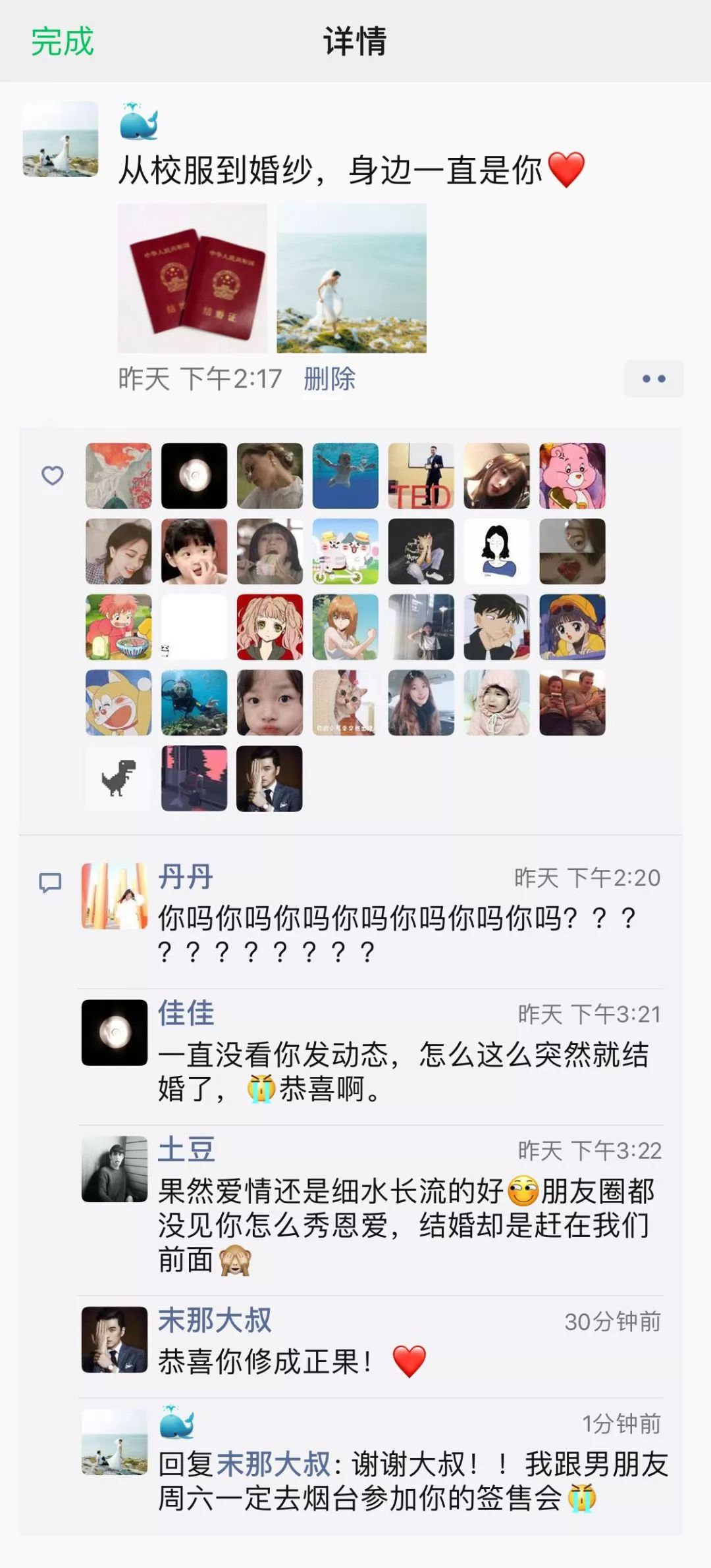The image size is (711, 1568).
Task: Open 土豆's profile name link
Action: click(186, 1150)
